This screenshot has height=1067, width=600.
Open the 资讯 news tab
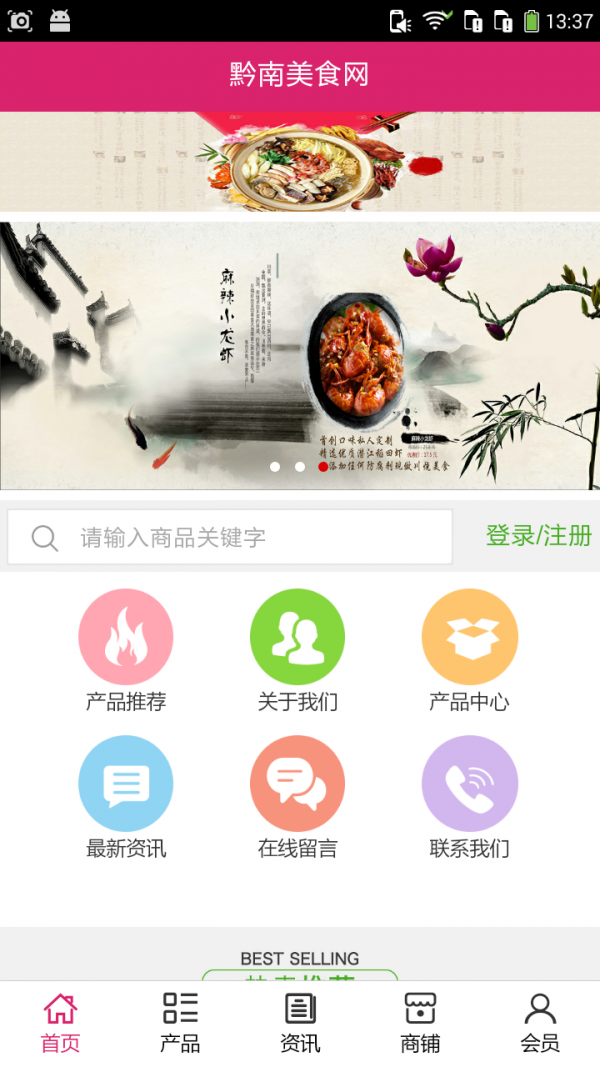tap(300, 1023)
